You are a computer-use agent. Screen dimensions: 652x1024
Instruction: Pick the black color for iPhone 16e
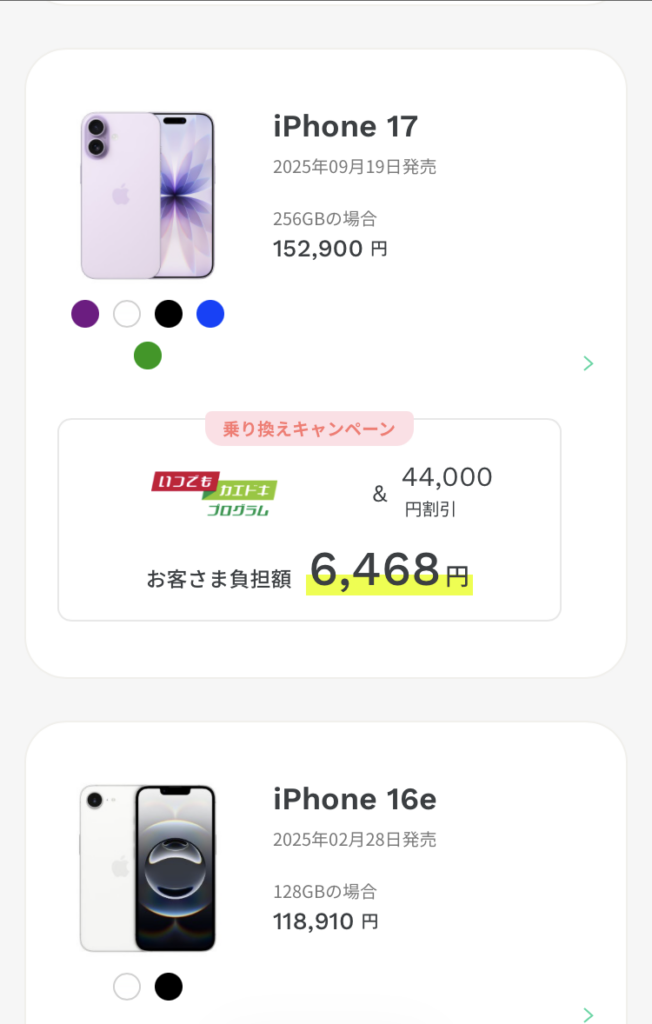click(x=169, y=987)
